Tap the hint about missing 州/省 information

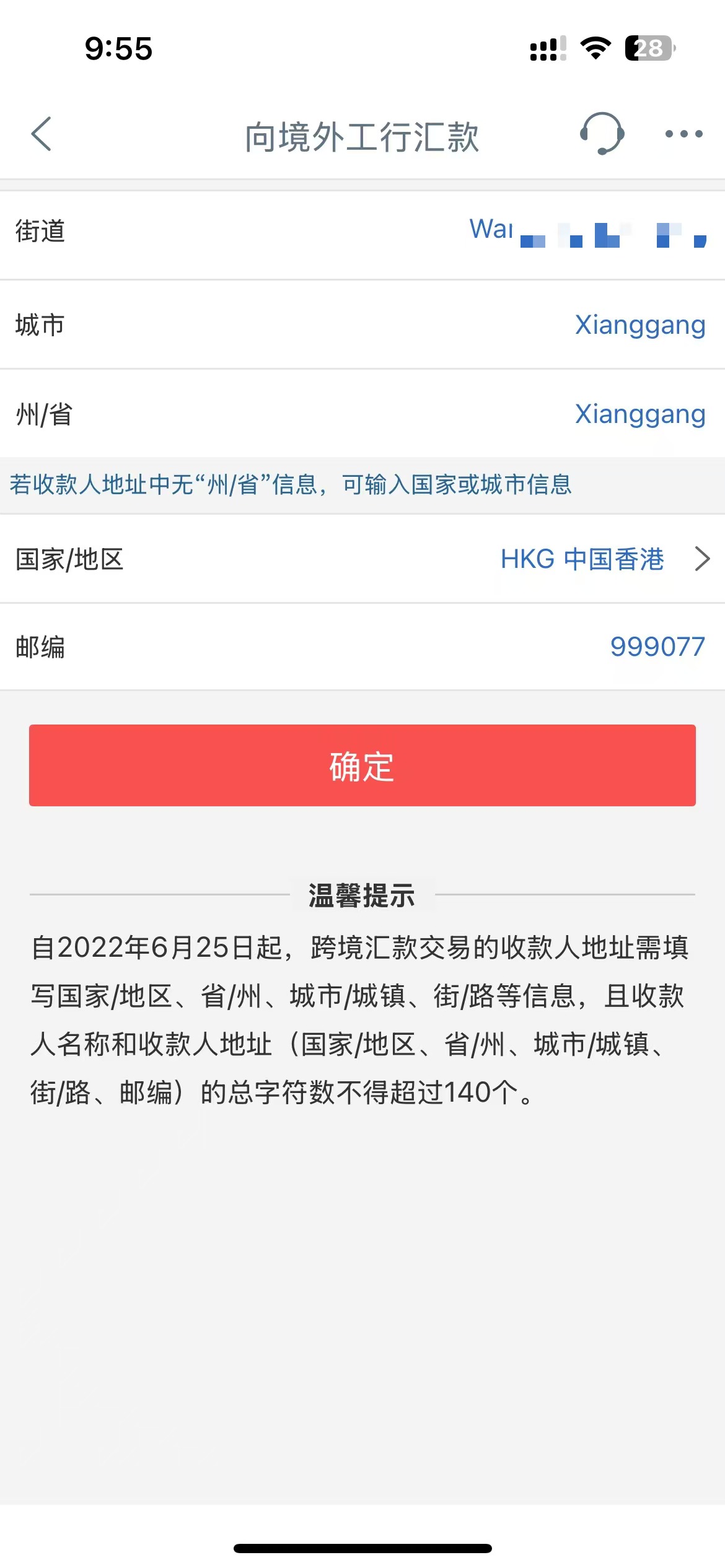(291, 485)
